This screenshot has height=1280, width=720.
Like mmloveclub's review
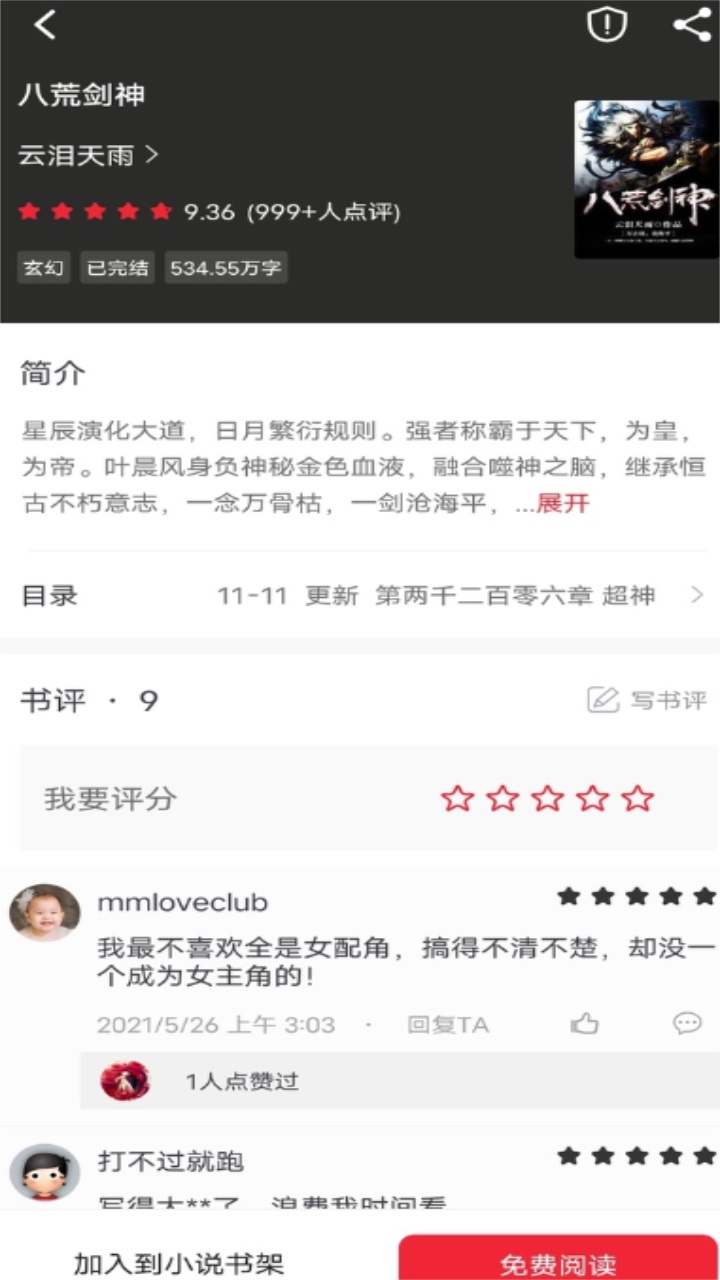pyautogui.click(x=585, y=1023)
